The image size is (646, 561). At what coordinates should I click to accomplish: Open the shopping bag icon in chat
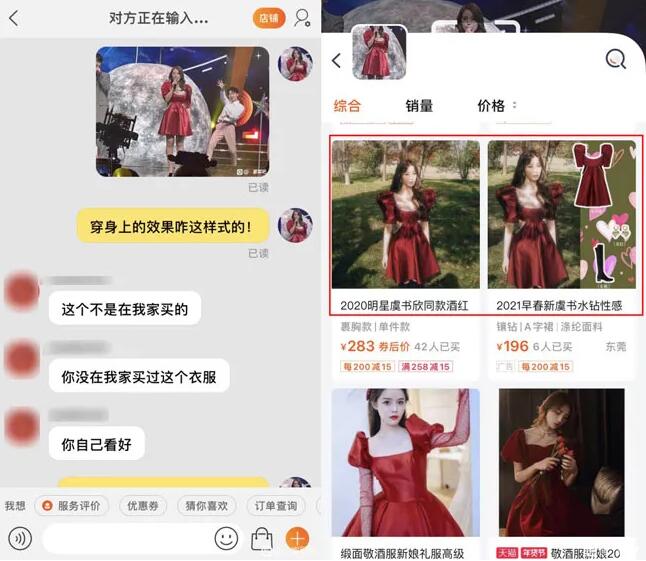(262, 538)
